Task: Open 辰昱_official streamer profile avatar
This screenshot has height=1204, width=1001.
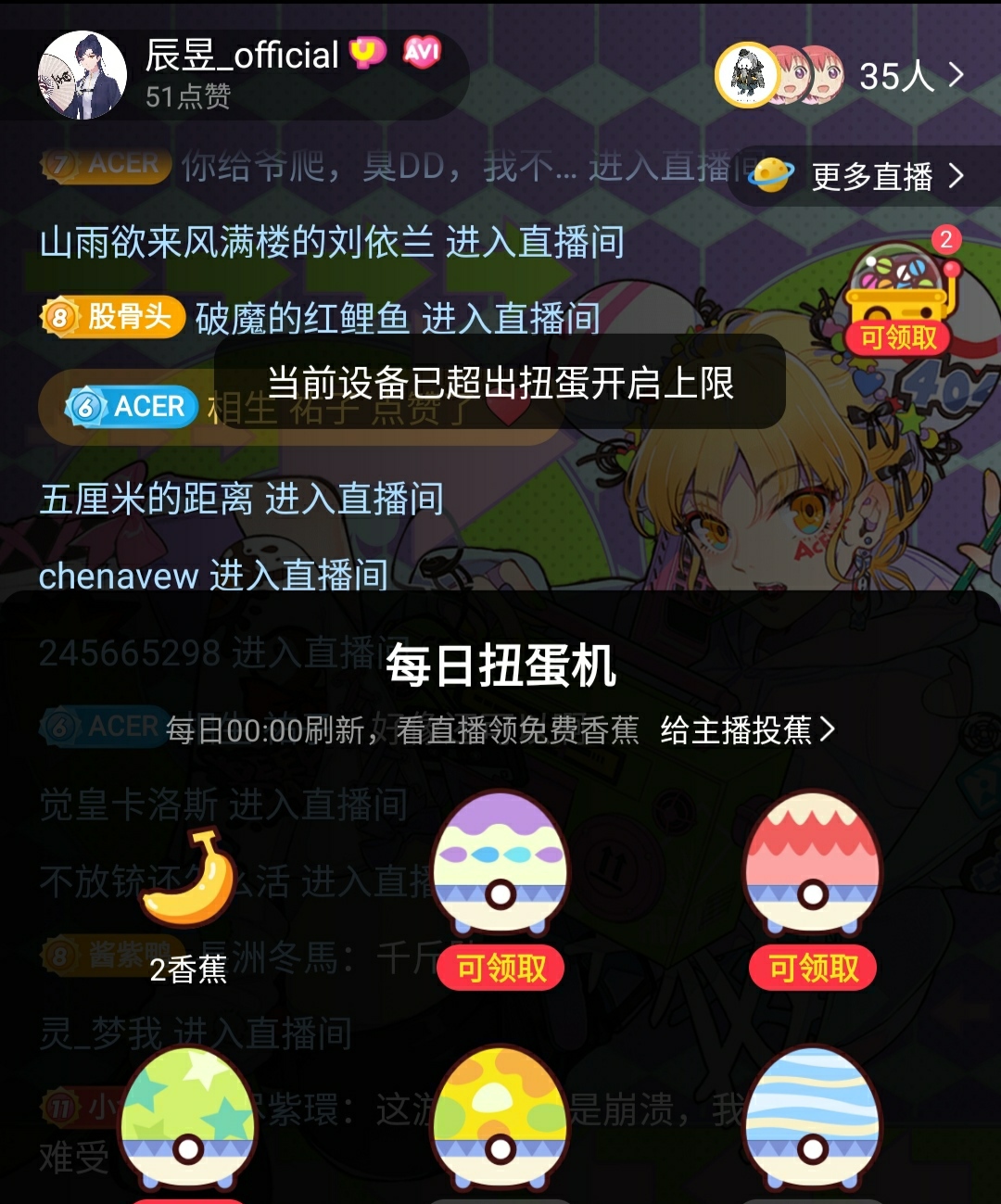Action: coord(82,75)
